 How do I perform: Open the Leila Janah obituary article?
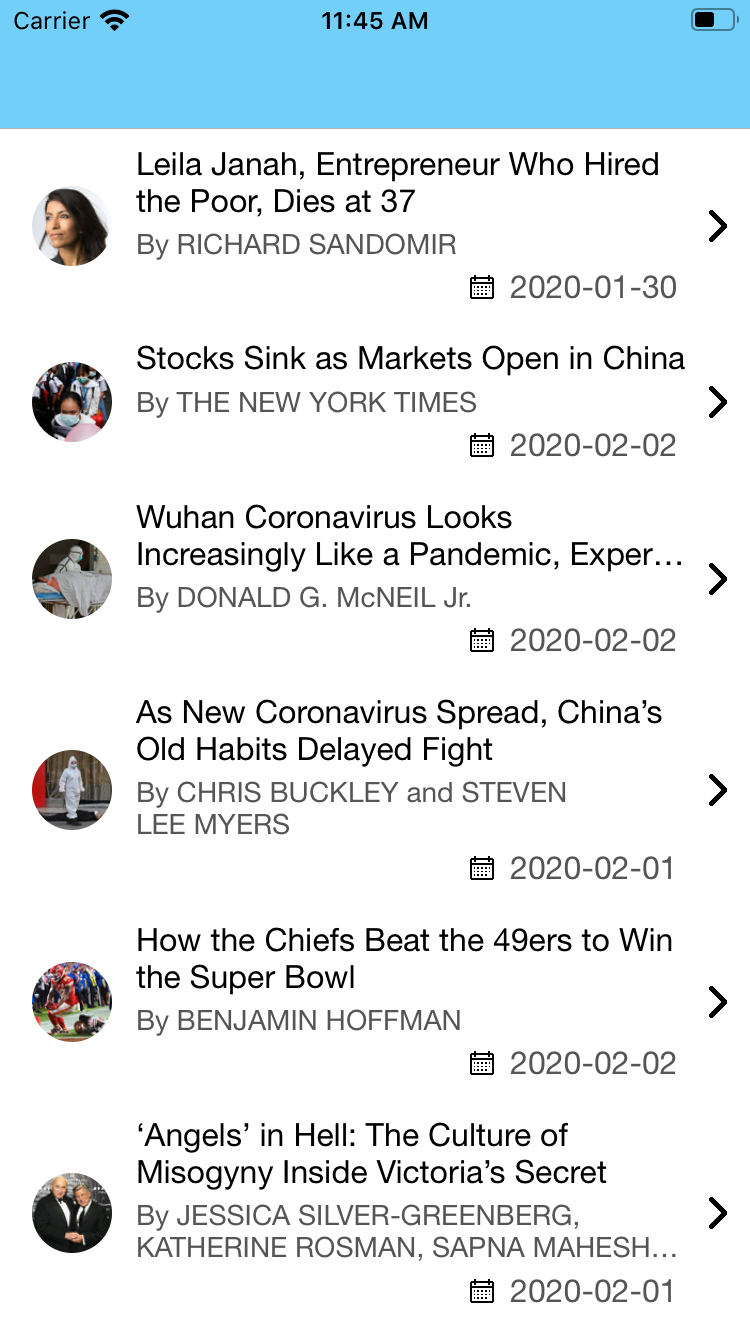(397, 183)
